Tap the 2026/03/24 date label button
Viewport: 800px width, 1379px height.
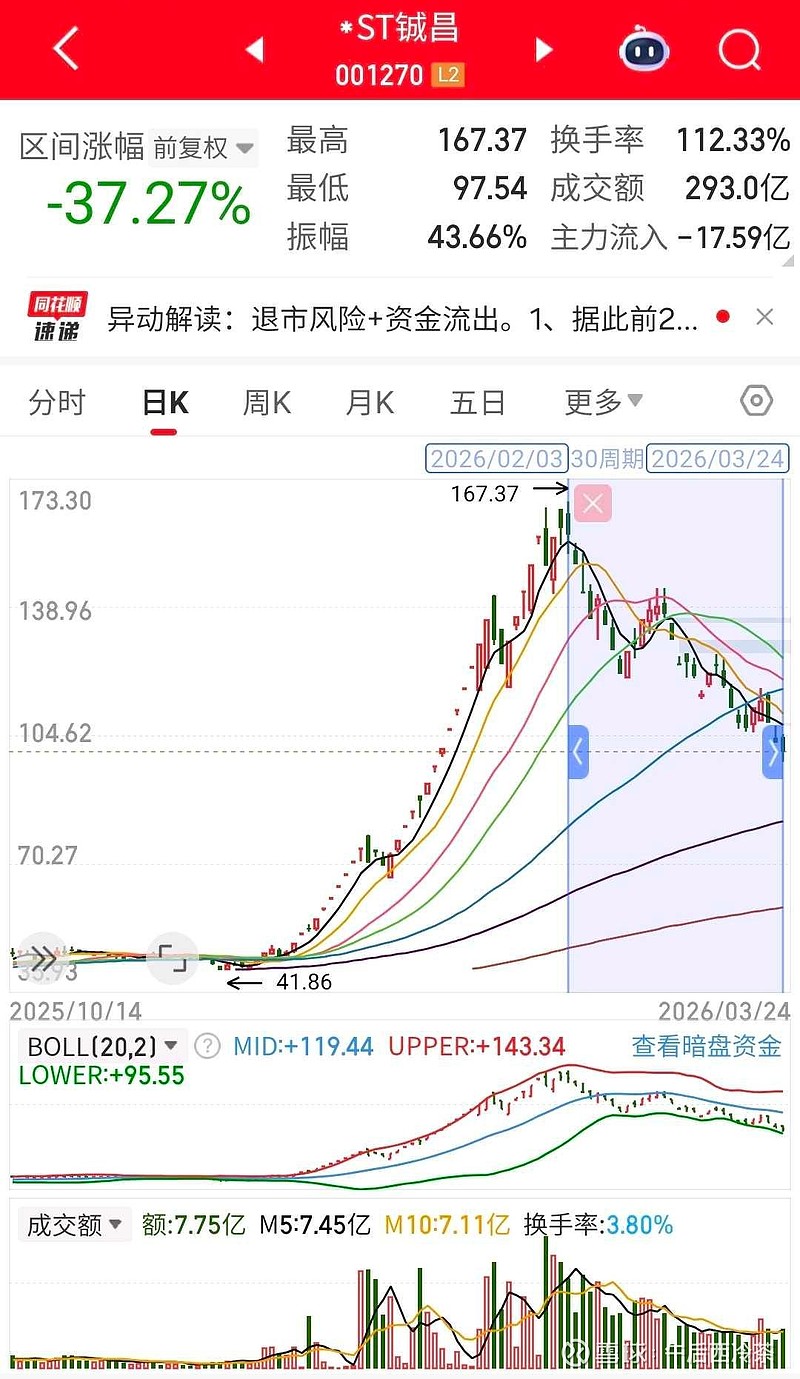click(x=718, y=459)
